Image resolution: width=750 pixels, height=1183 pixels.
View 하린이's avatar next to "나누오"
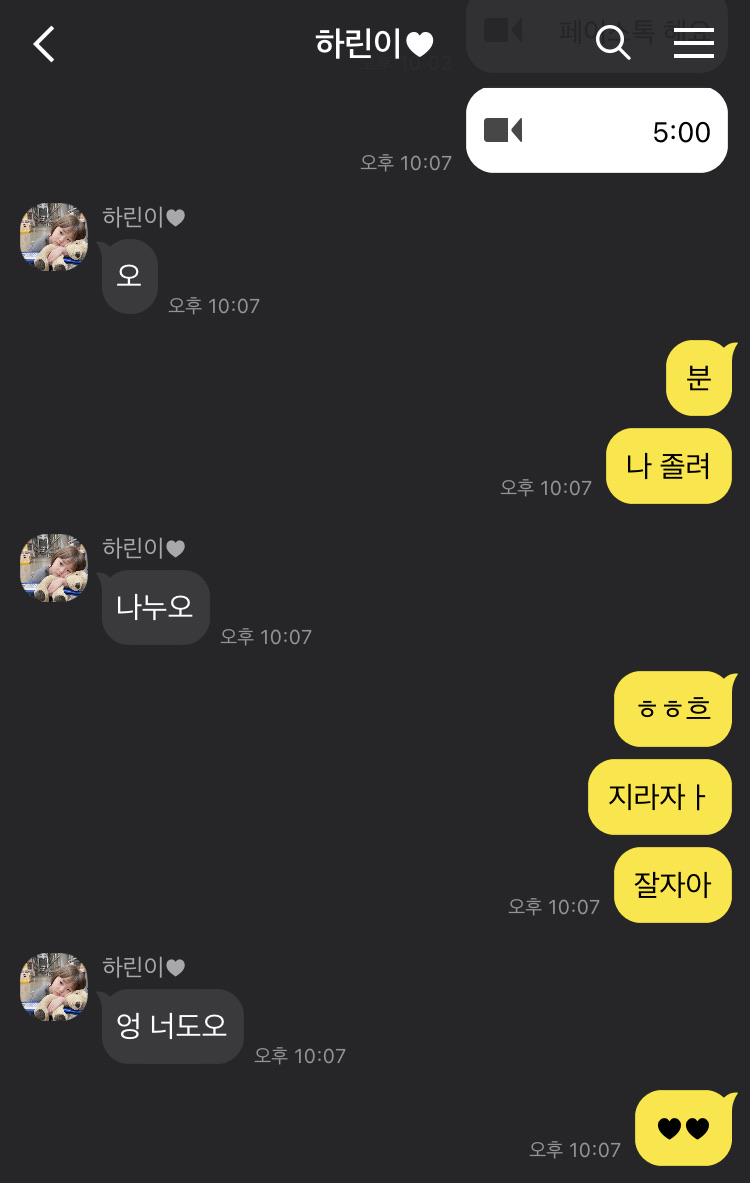pos(54,567)
